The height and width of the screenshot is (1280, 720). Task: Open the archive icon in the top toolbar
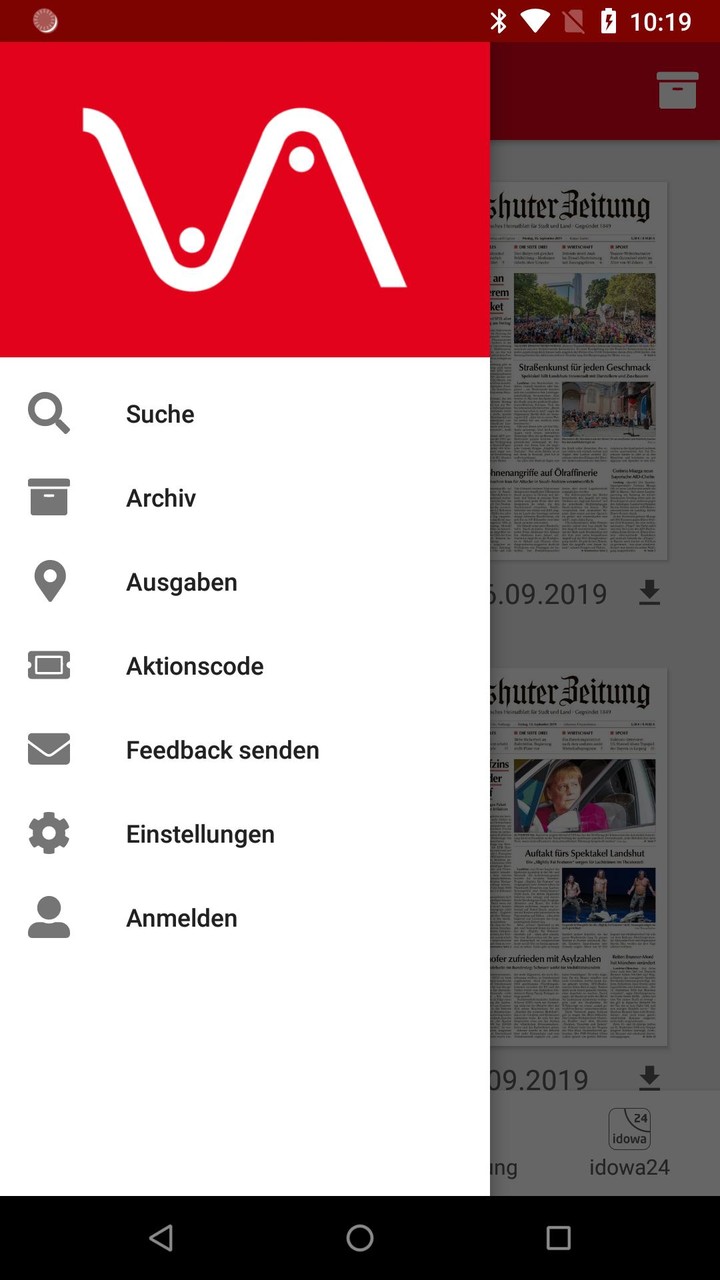click(x=676, y=90)
